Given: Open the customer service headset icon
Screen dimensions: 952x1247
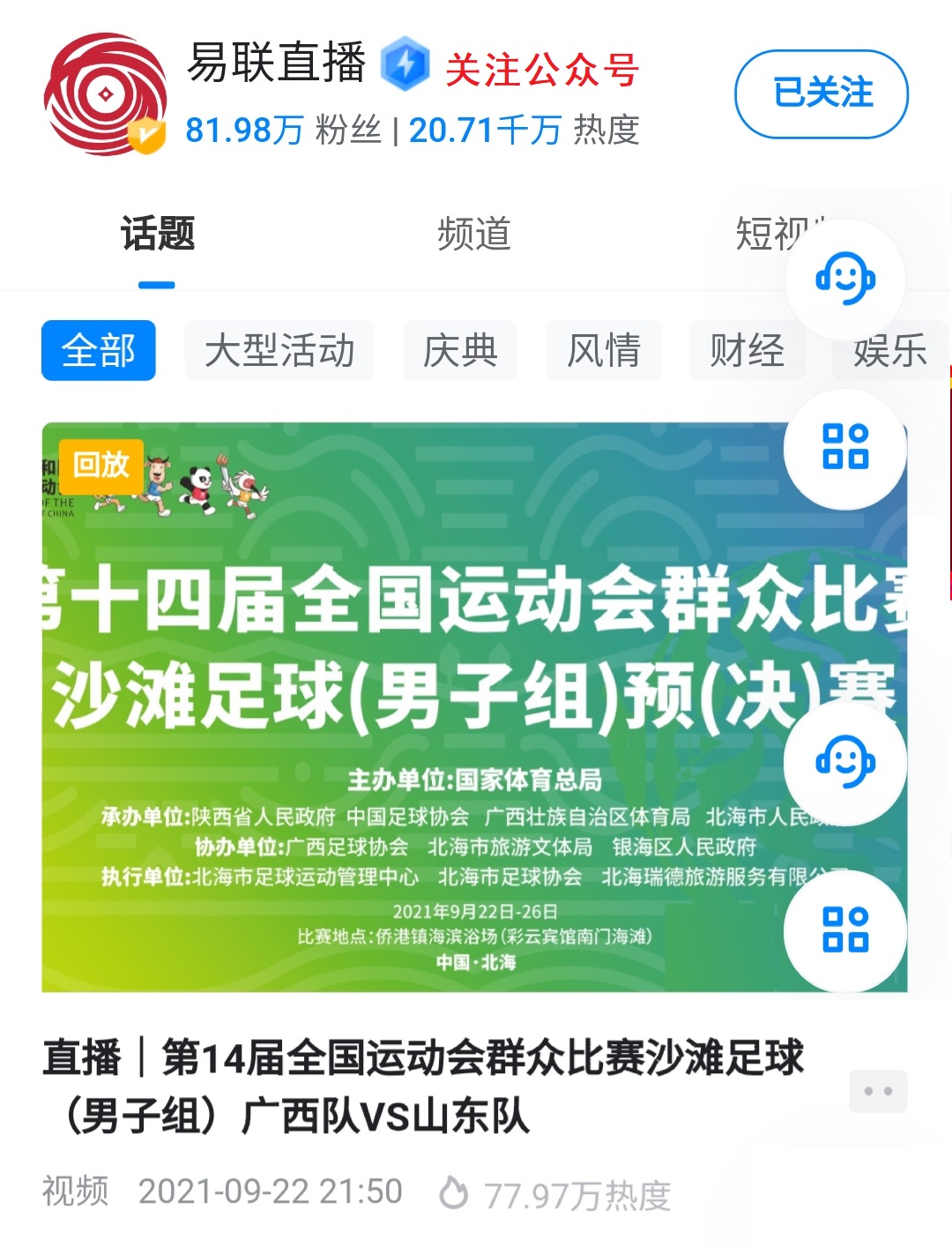Looking at the screenshot, I should tap(845, 280).
